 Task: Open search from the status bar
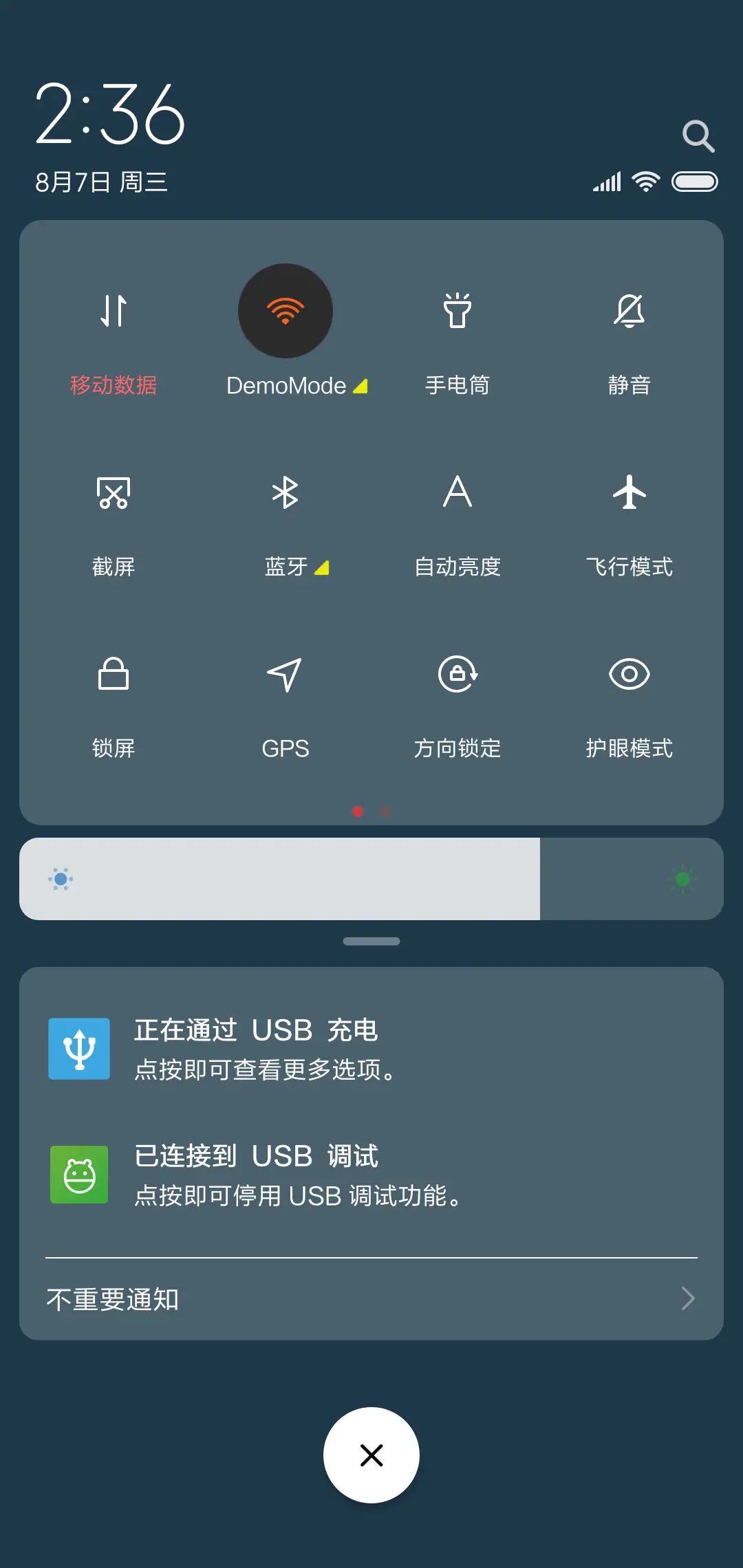click(x=699, y=135)
